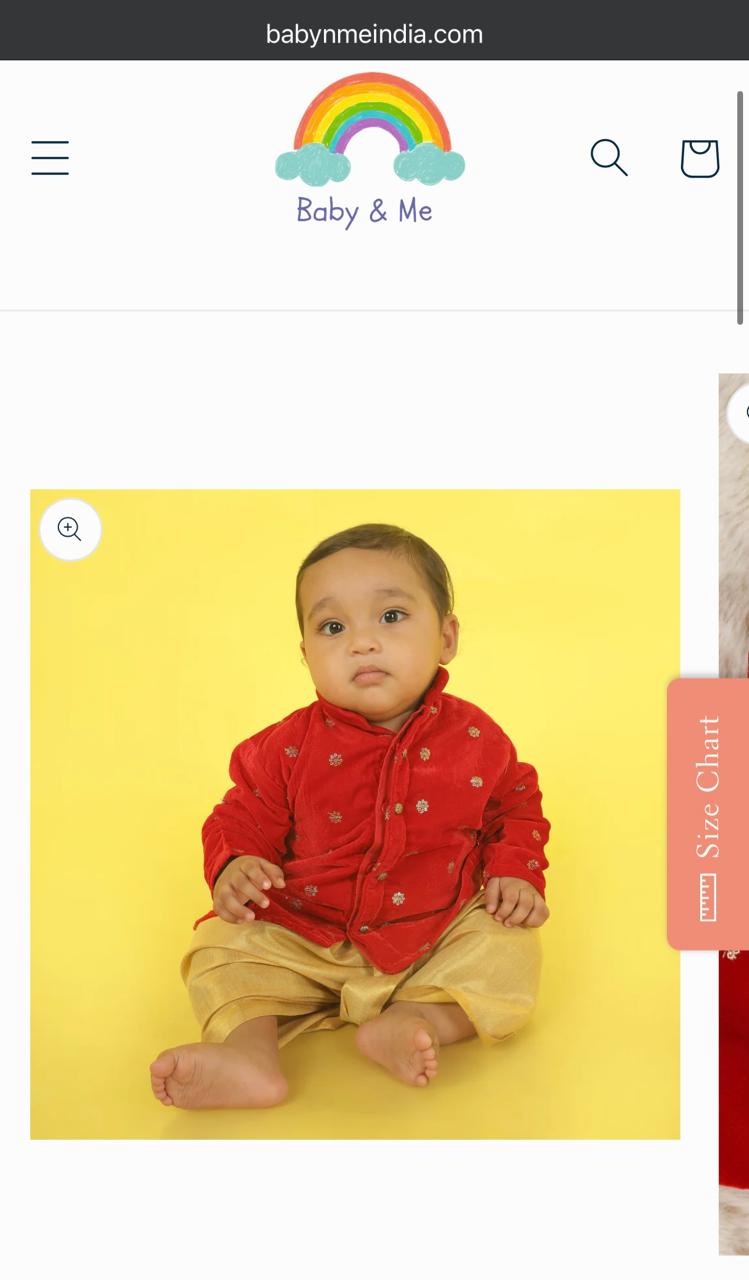Viewport: 749px width, 1280px height.
Task: Open the hamburger navigation menu
Action: pyautogui.click(x=50, y=158)
